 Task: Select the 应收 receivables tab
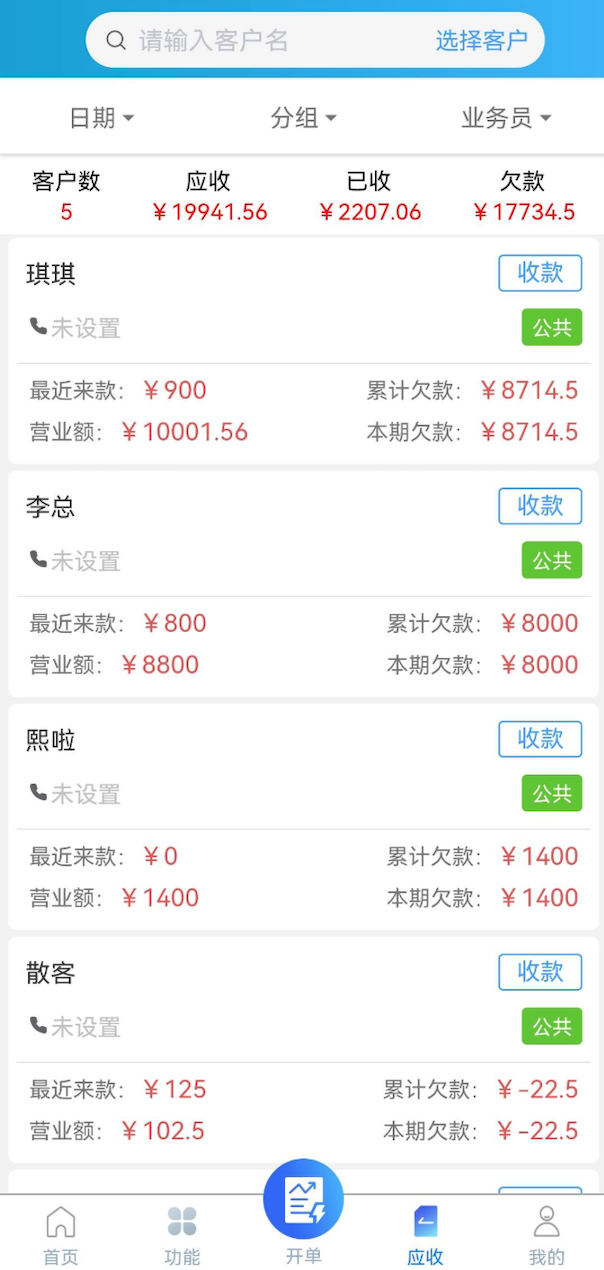425,1236
